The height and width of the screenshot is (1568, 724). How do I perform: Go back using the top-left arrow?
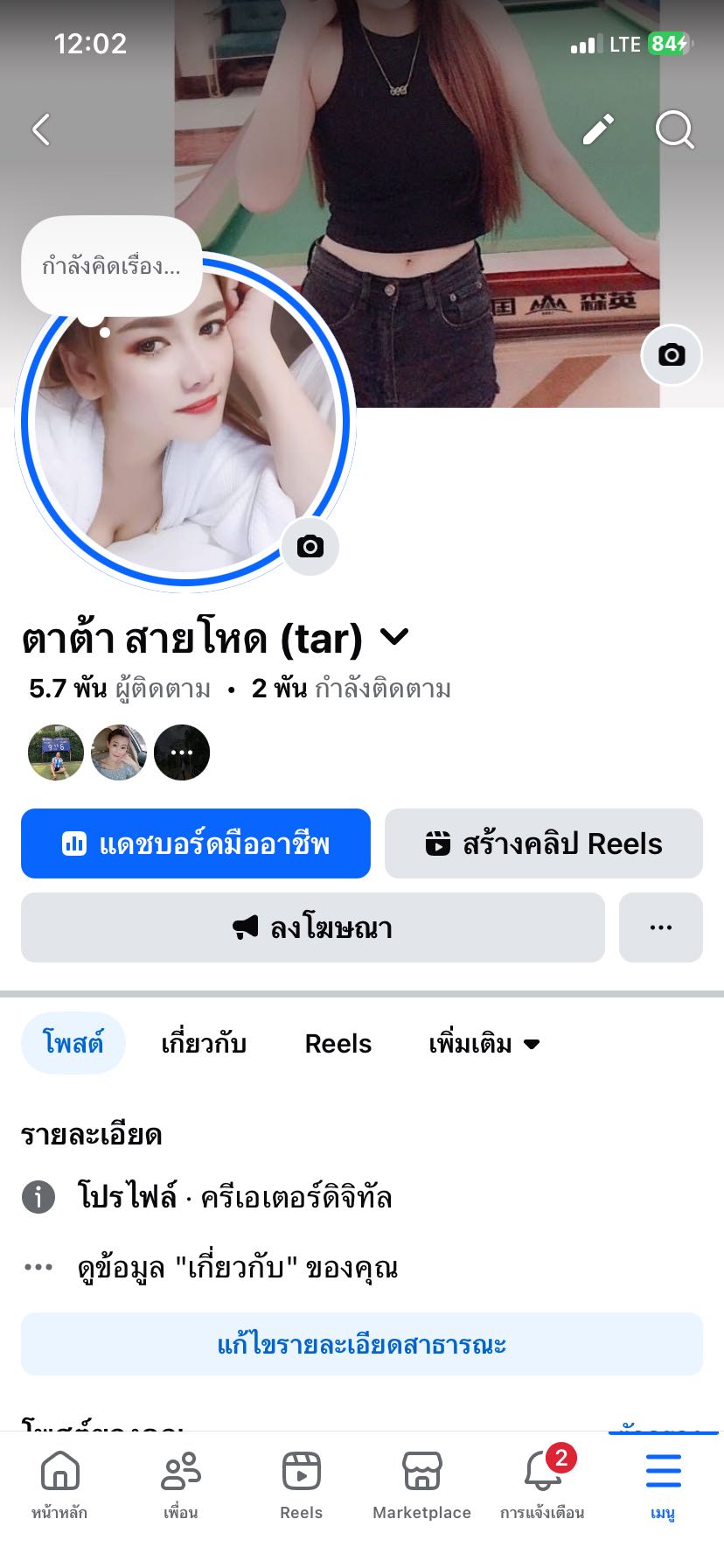click(41, 129)
